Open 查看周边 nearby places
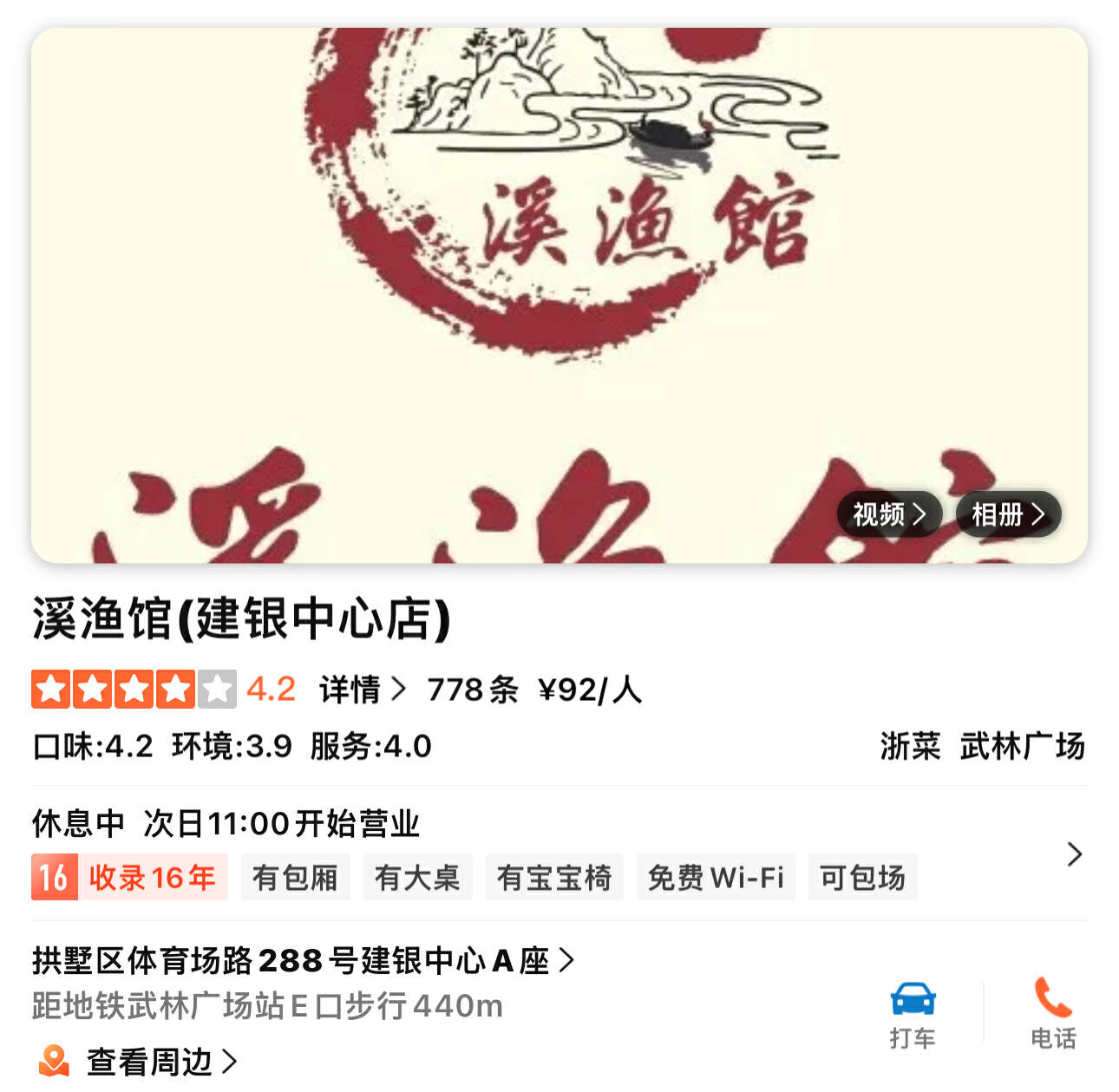Viewport: 1119px width, 1092px height. pos(149,1062)
